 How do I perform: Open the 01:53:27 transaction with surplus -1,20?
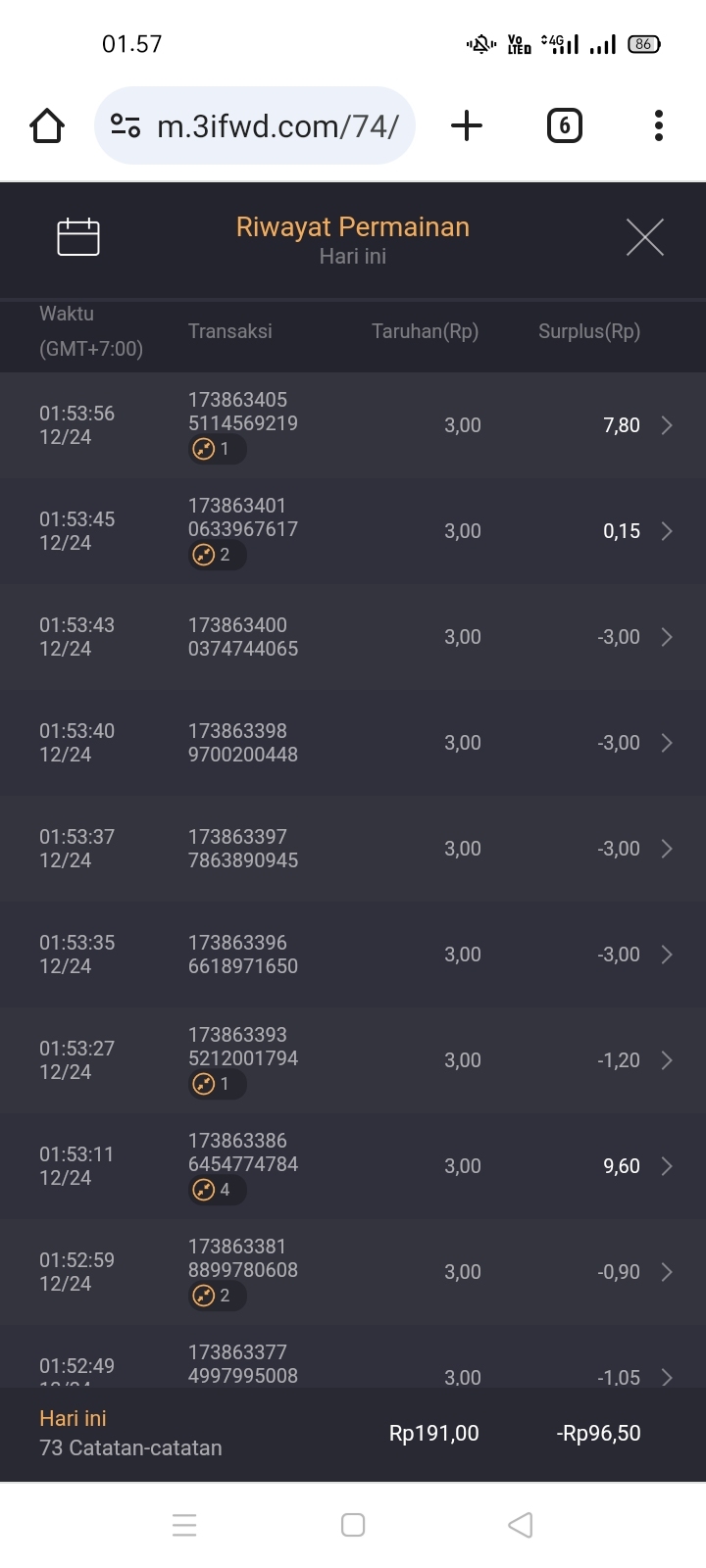353,1060
